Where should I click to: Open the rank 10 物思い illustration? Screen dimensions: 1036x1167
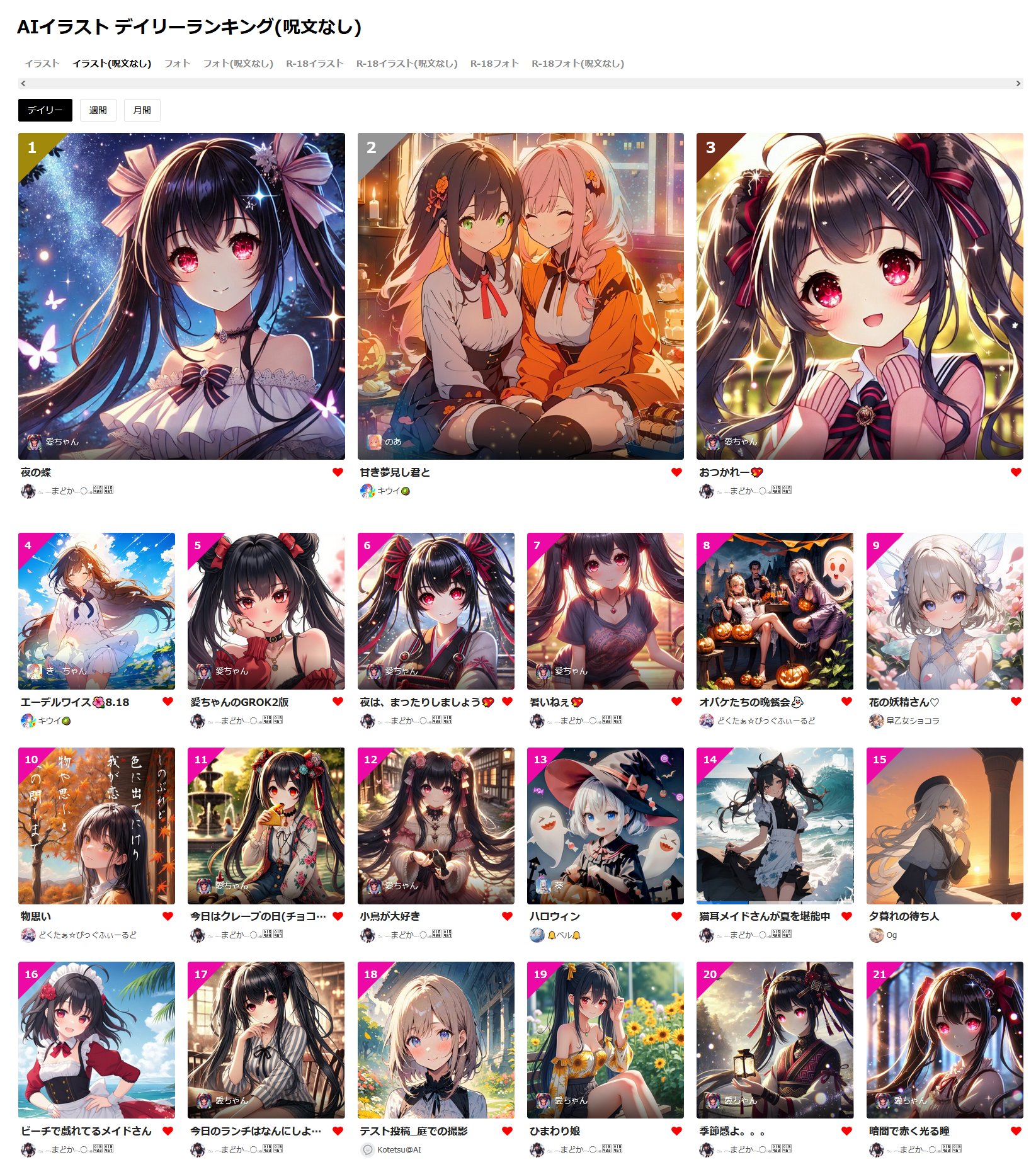[96, 826]
